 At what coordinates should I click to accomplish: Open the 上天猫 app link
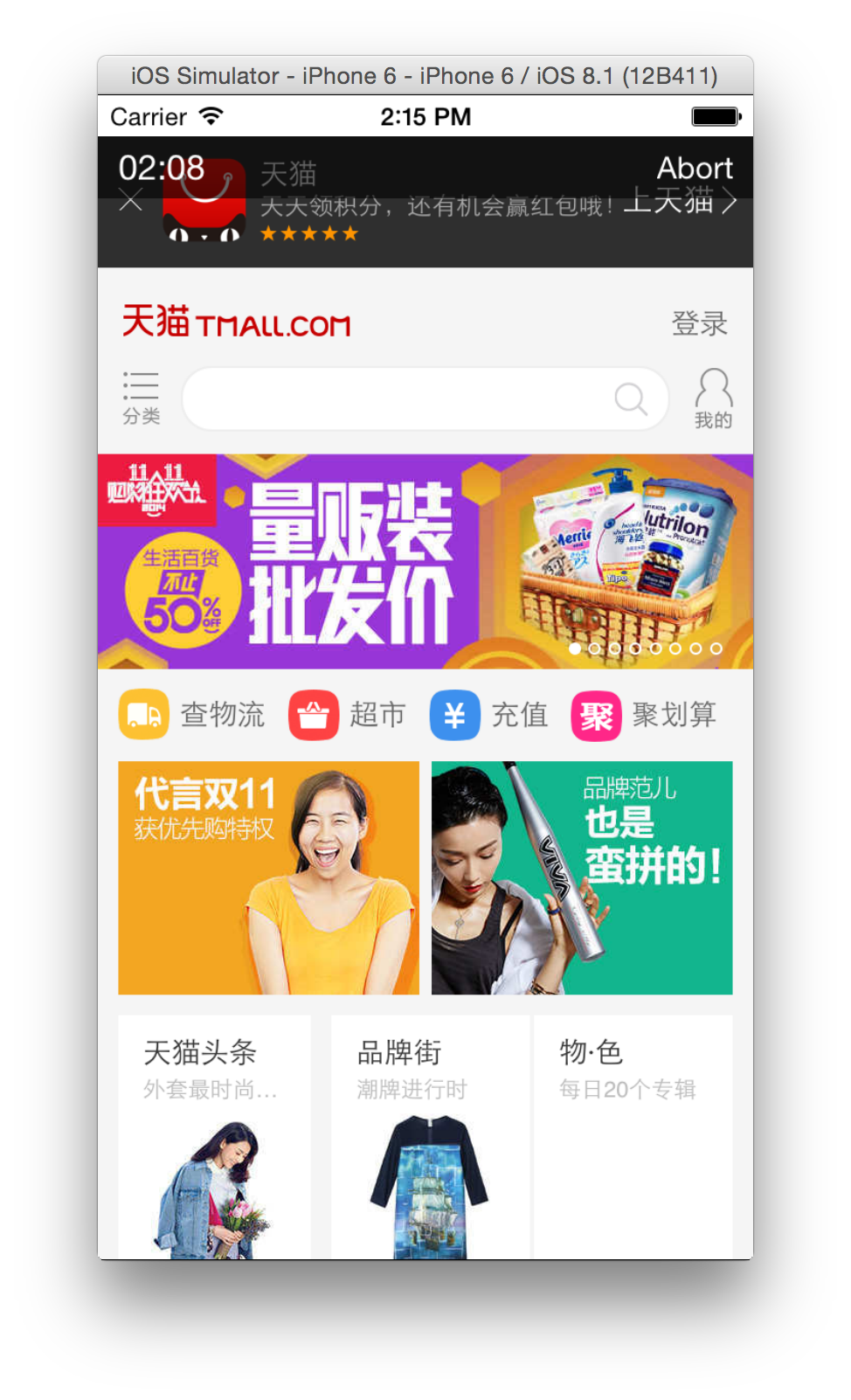pyautogui.click(x=681, y=203)
